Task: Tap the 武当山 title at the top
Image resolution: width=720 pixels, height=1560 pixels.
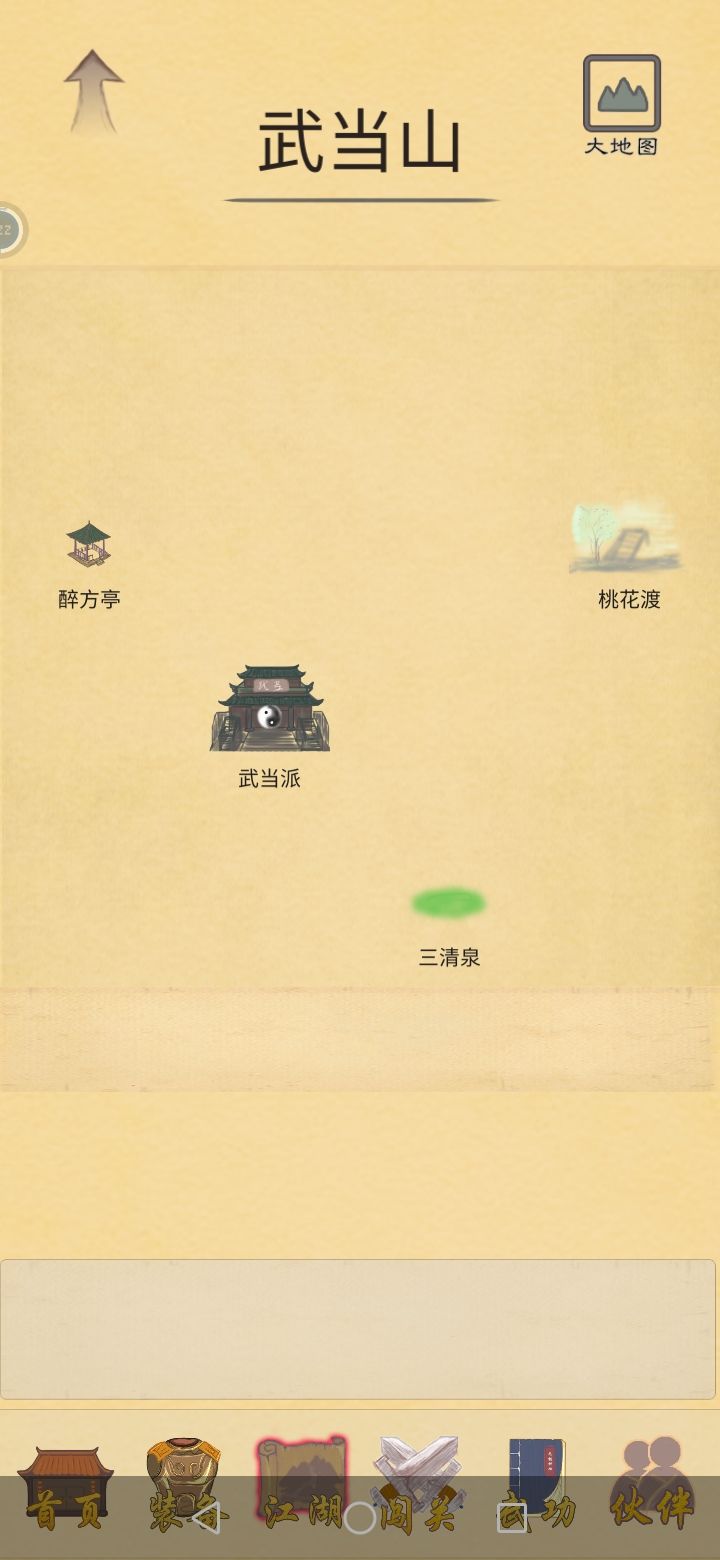Action: pyautogui.click(x=360, y=140)
